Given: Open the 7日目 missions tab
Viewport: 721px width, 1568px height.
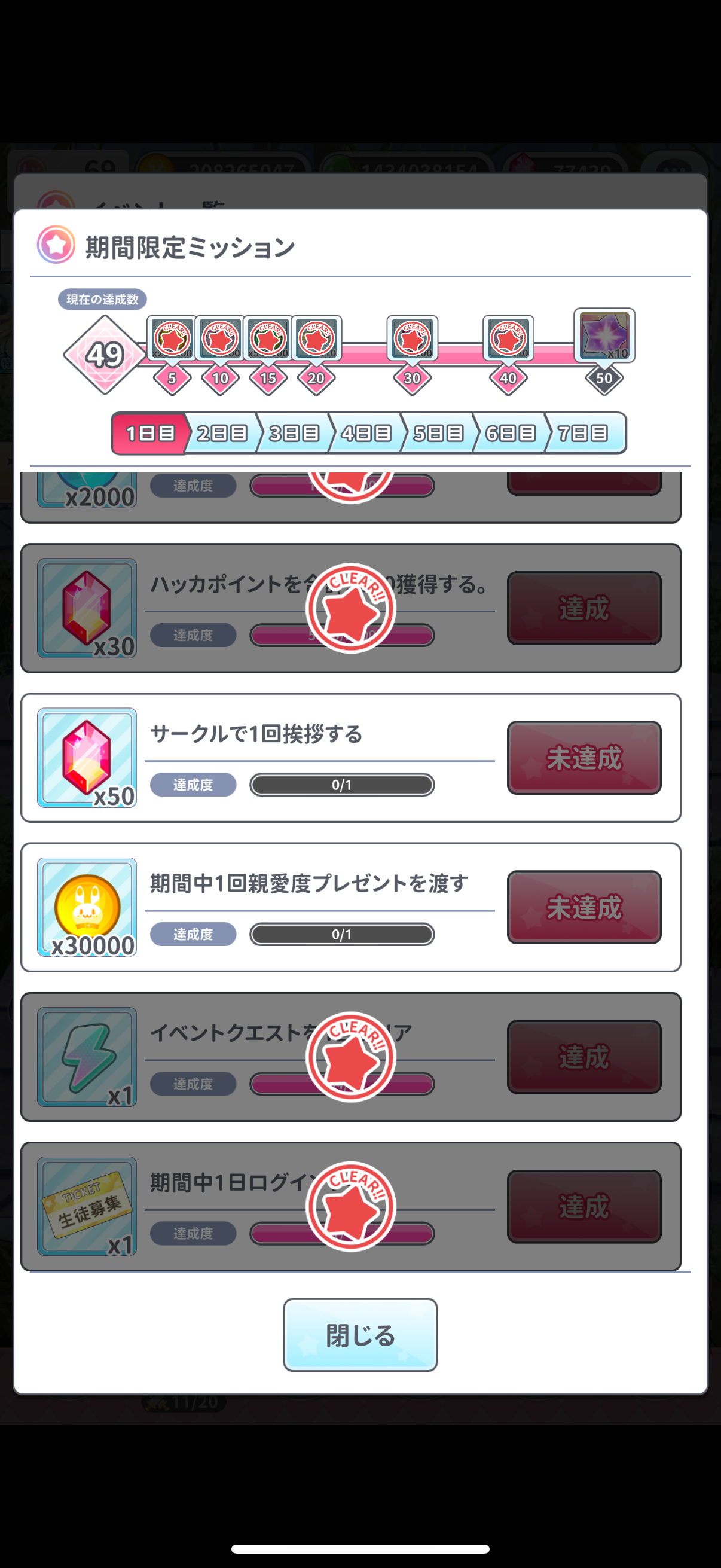Looking at the screenshot, I should click(x=582, y=434).
